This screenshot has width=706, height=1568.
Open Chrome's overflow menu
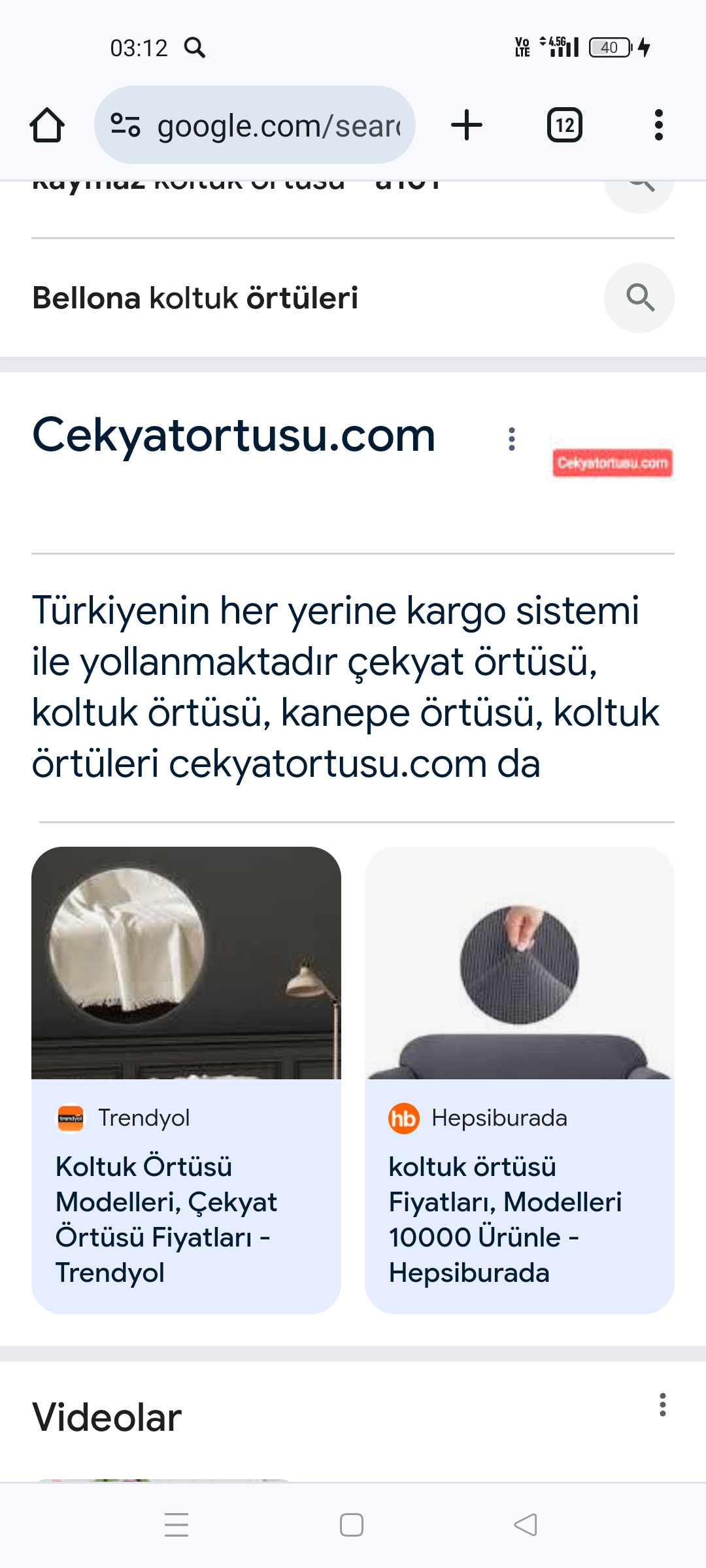(658, 125)
